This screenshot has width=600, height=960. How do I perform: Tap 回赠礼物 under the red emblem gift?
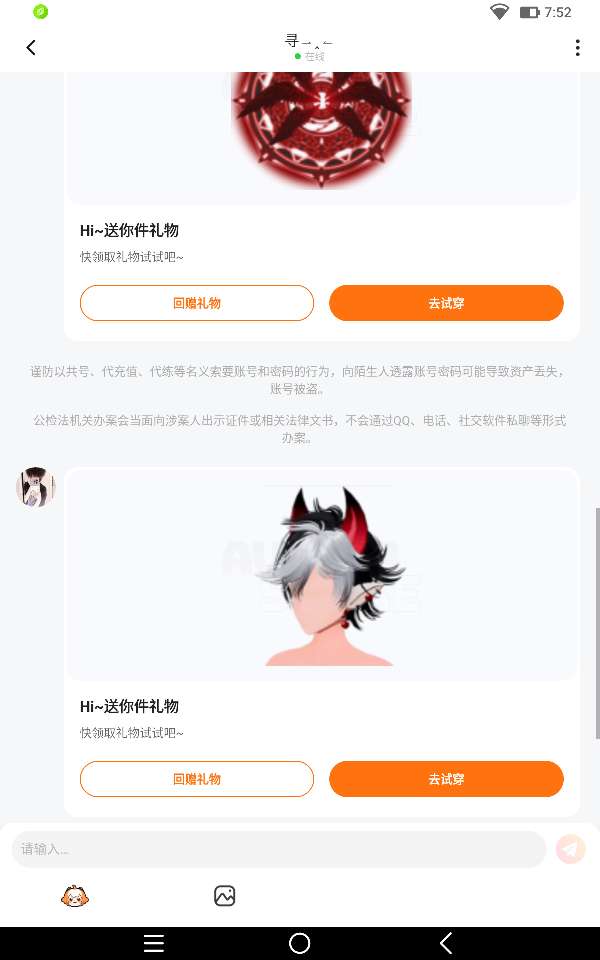(197, 303)
